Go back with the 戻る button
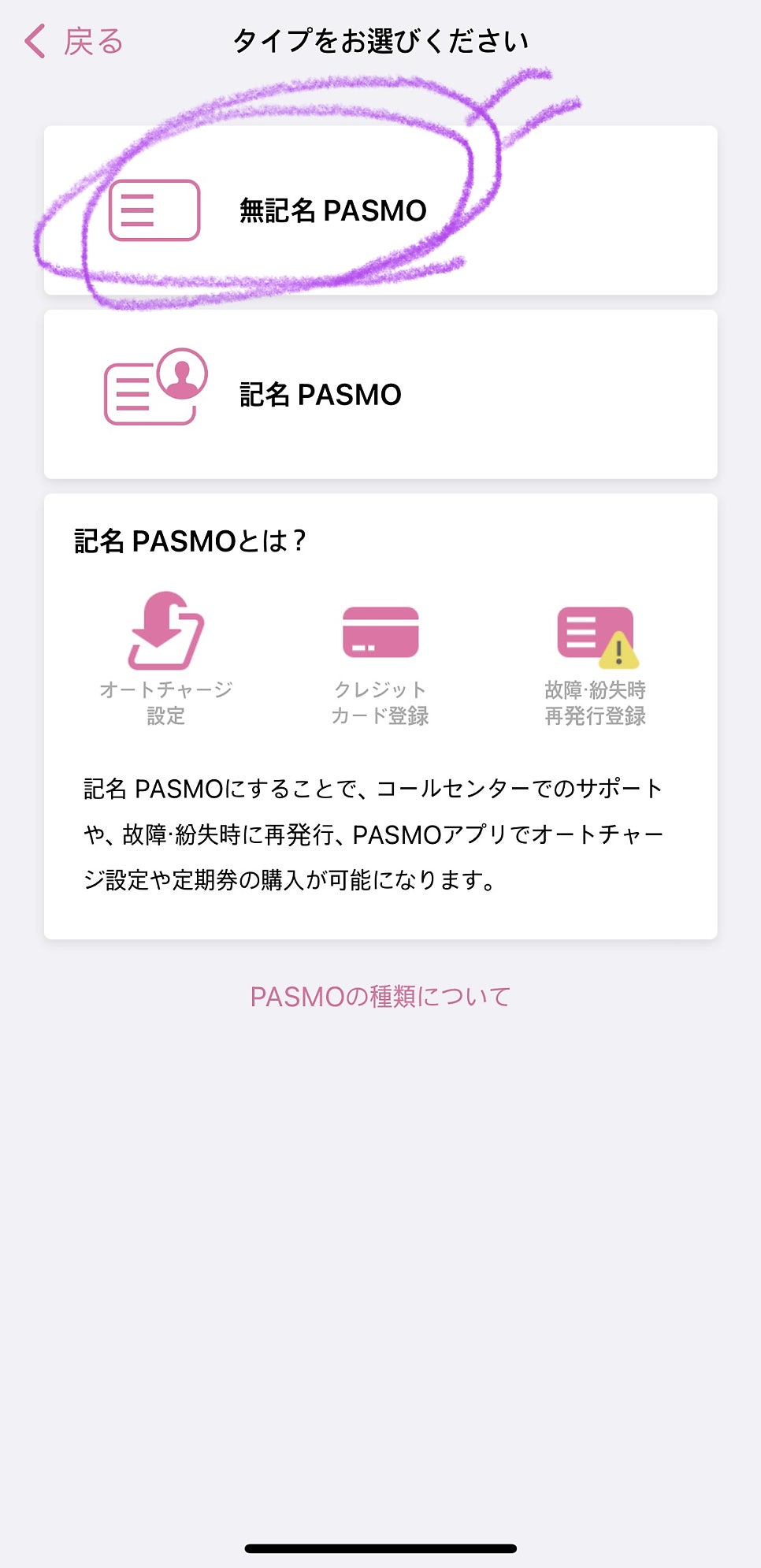This screenshot has width=761, height=1568. pyautogui.click(x=74, y=41)
